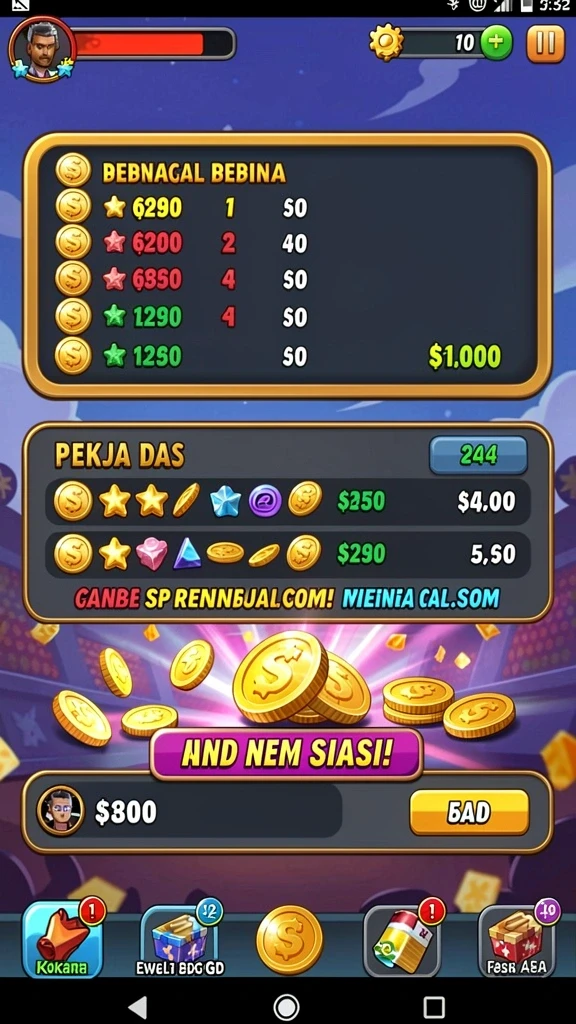
Task: Go to the home screen
Action: (286, 1006)
